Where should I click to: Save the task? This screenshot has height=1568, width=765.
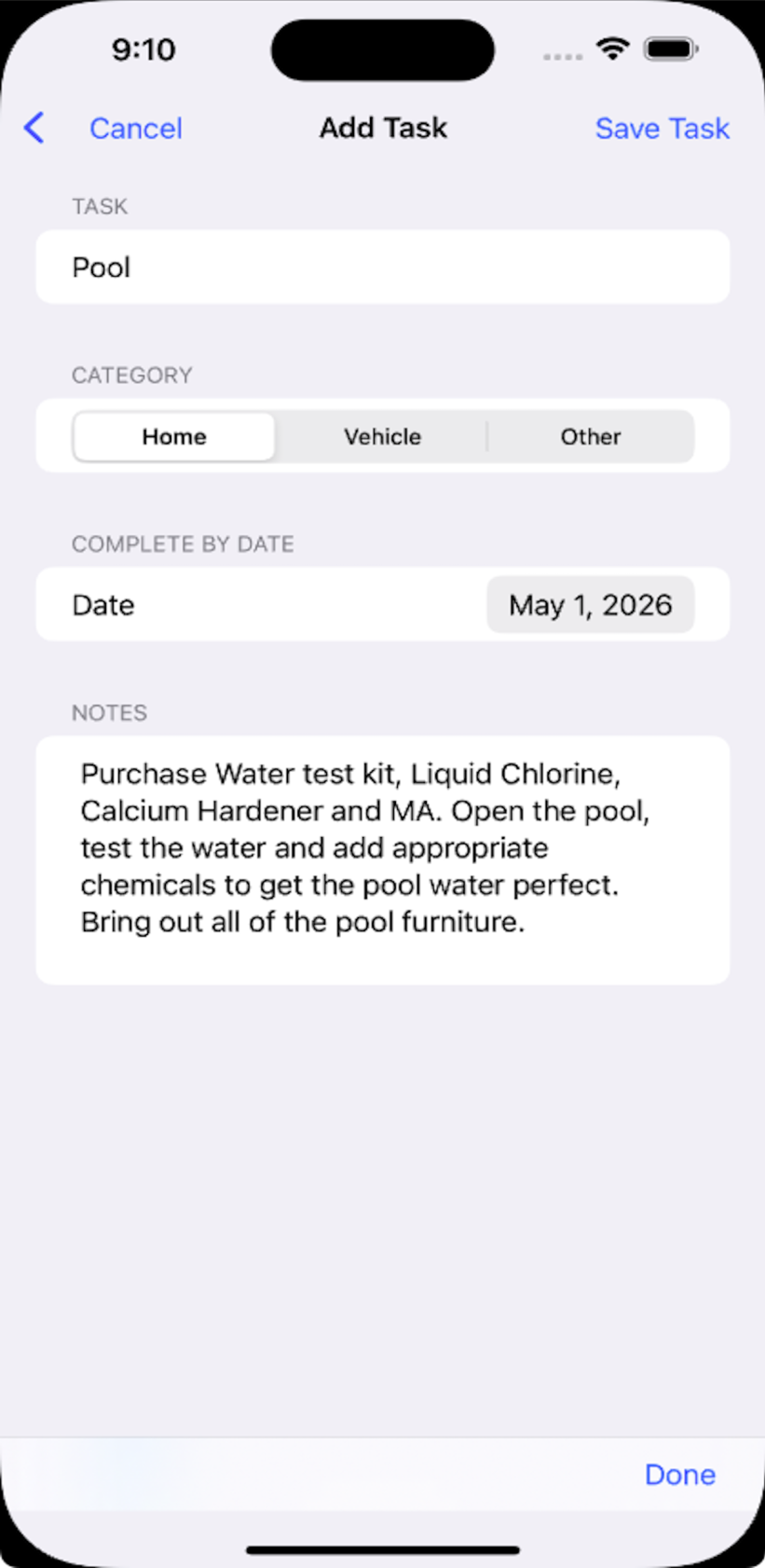click(x=662, y=128)
